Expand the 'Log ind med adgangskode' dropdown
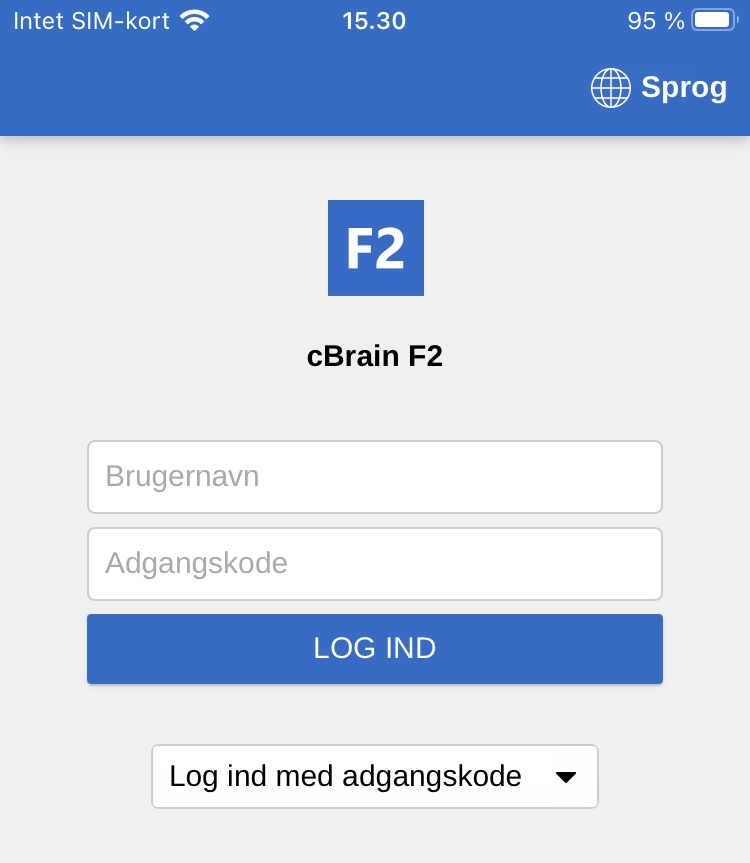Screen dimensions: 750x863 click(375, 776)
